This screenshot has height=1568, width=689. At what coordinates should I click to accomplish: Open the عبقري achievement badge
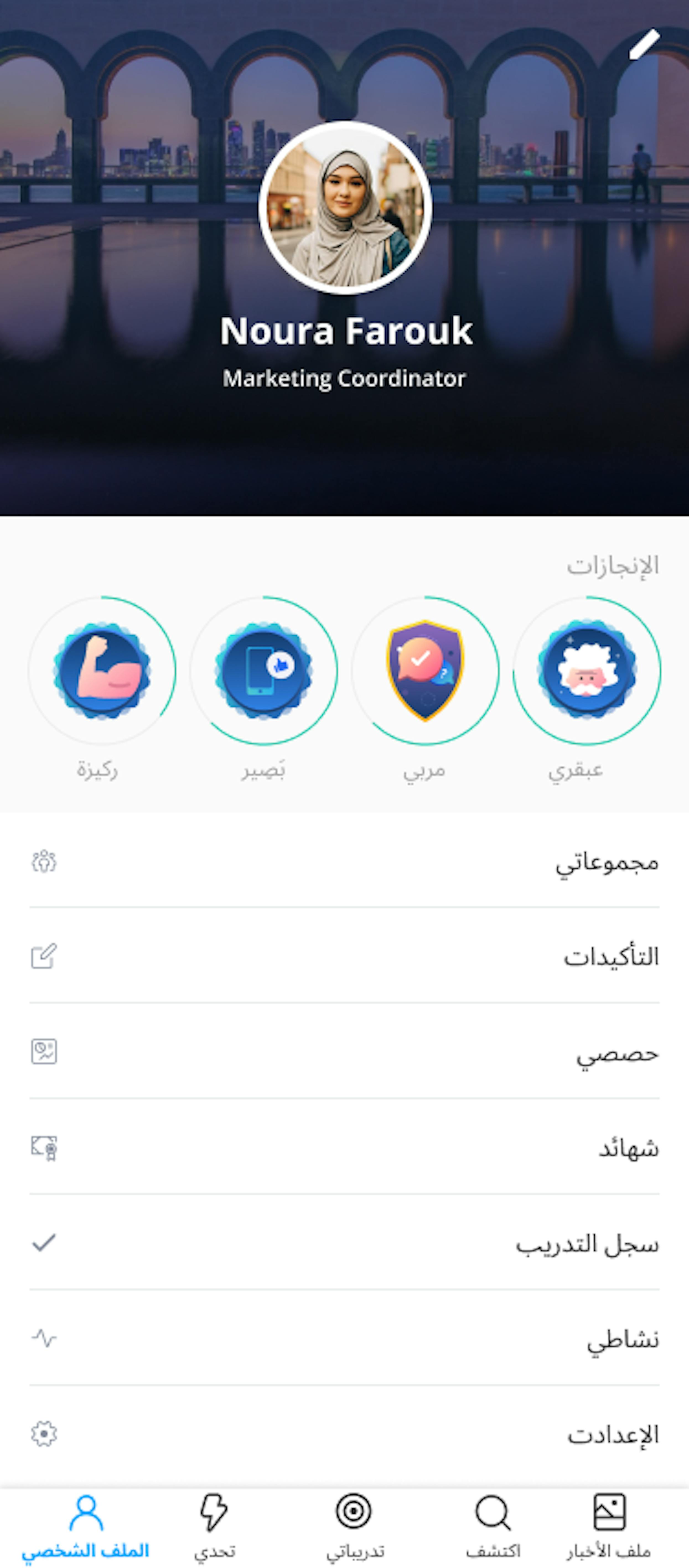coord(587,670)
